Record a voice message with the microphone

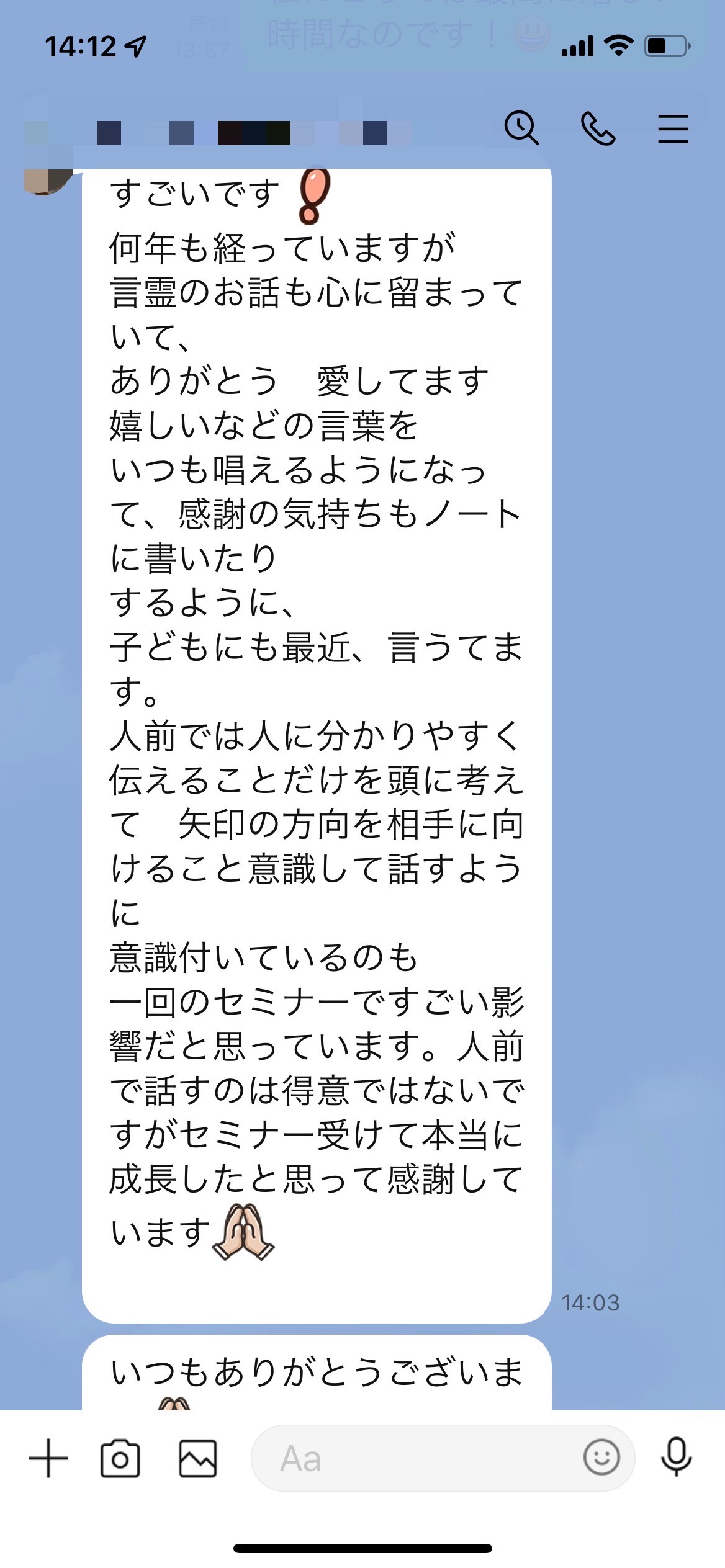[x=676, y=1457]
